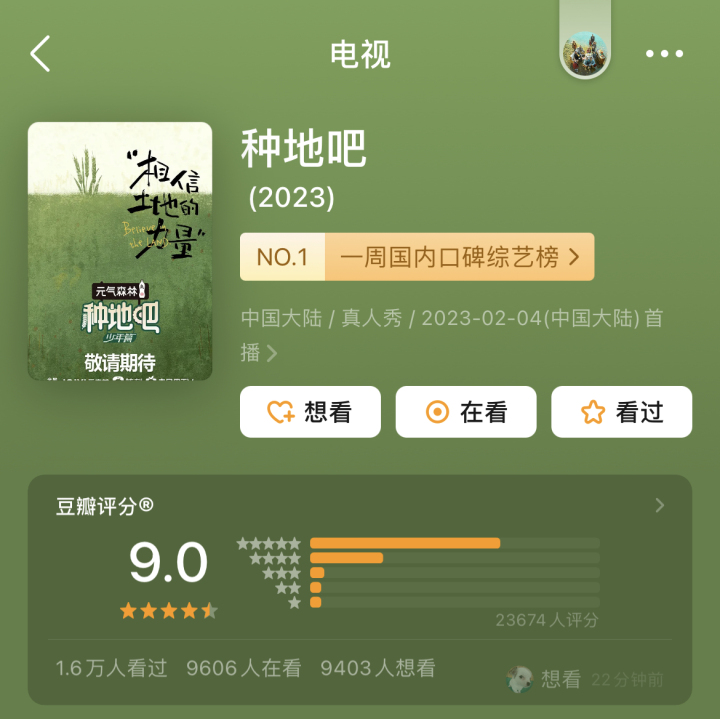Mark the show as 想看
720x719 pixels.
pos(310,412)
